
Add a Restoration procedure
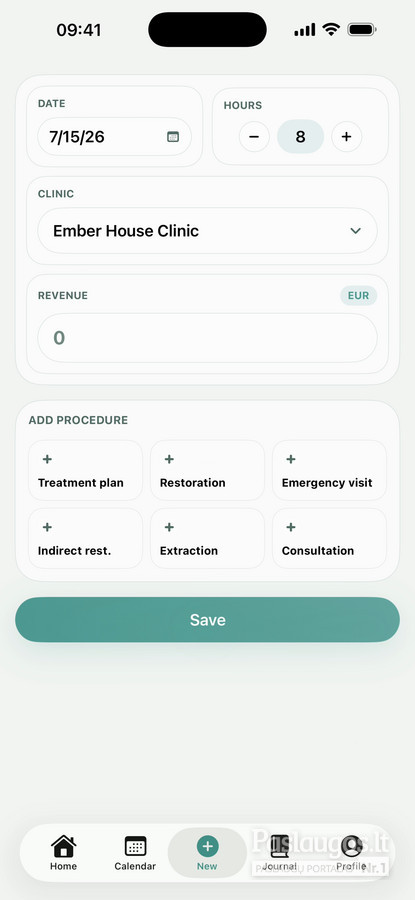click(x=207, y=470)
